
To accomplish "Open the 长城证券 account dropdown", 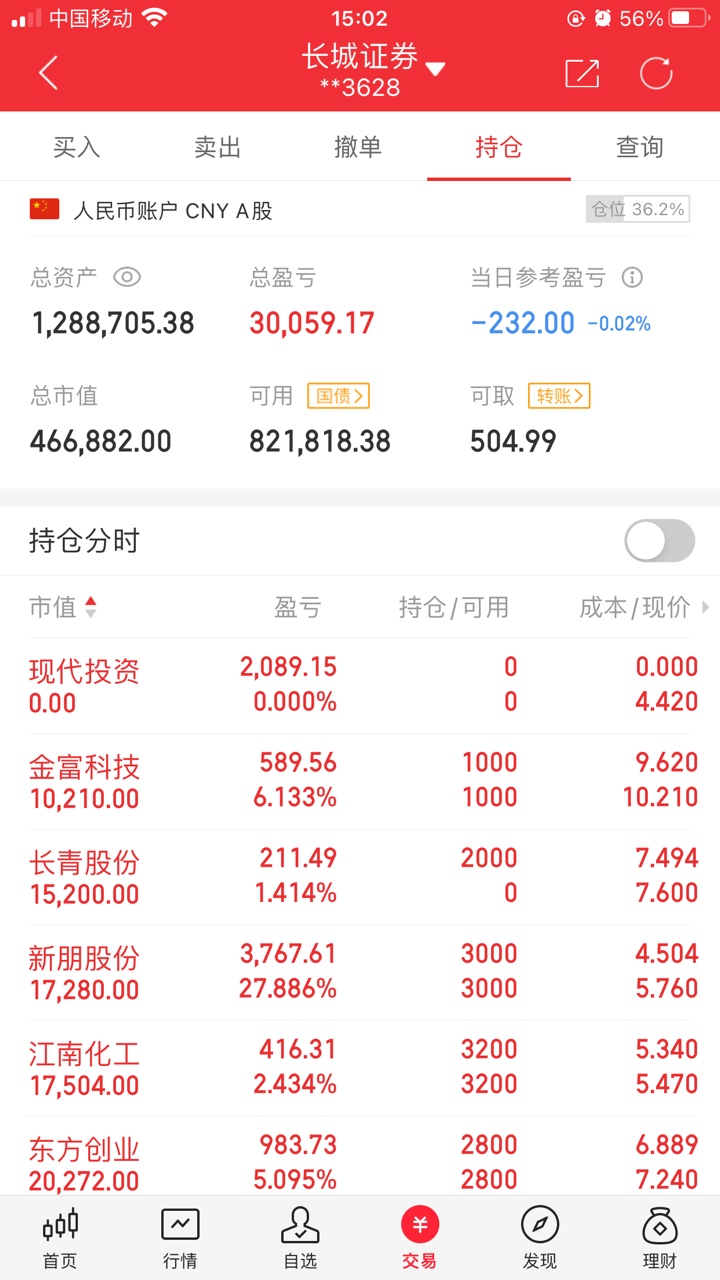I will click(435, 69).
